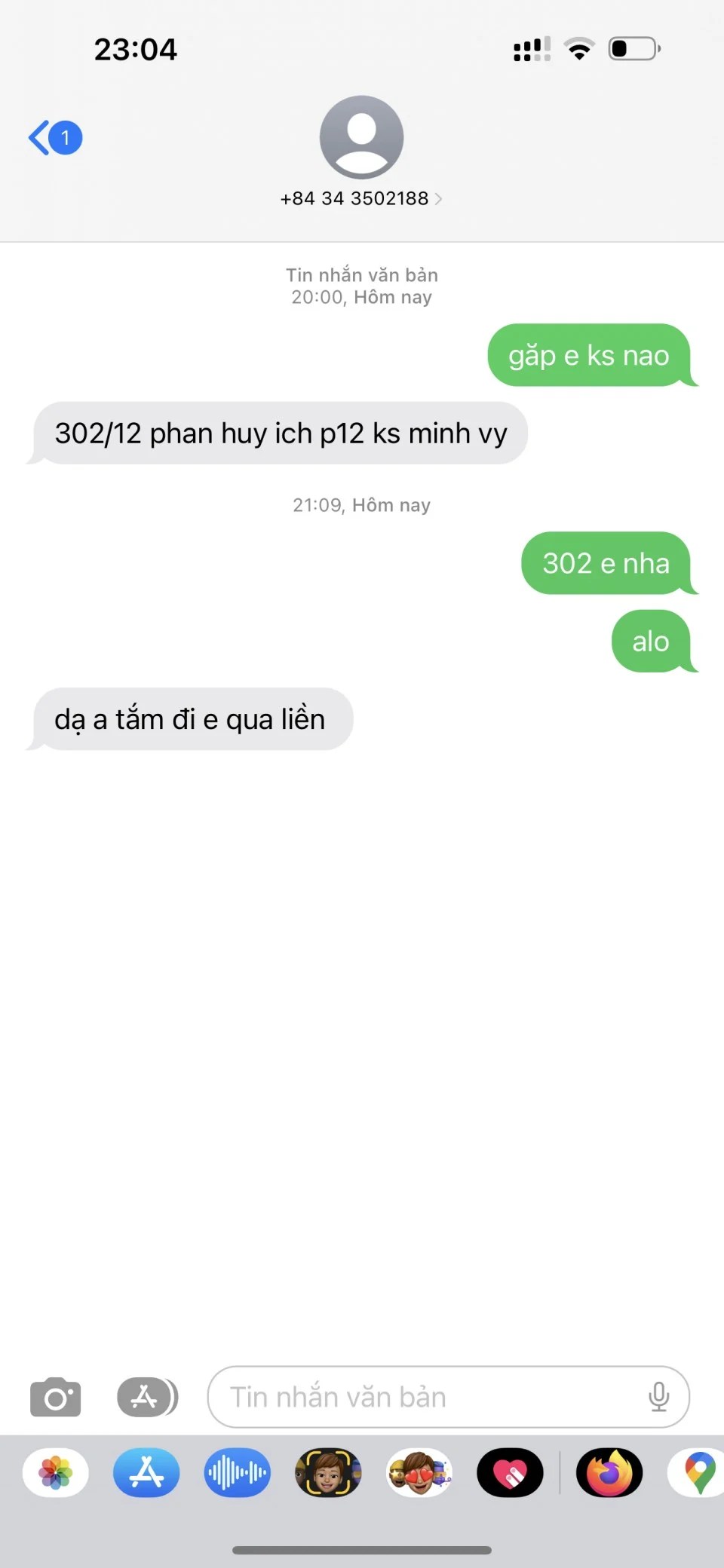Image resolution: width=724 pixels, height=1568 pixels.
Task: Open contact details for +84 34 3502188
Action: pyautogui.click(x=361, y=198)
